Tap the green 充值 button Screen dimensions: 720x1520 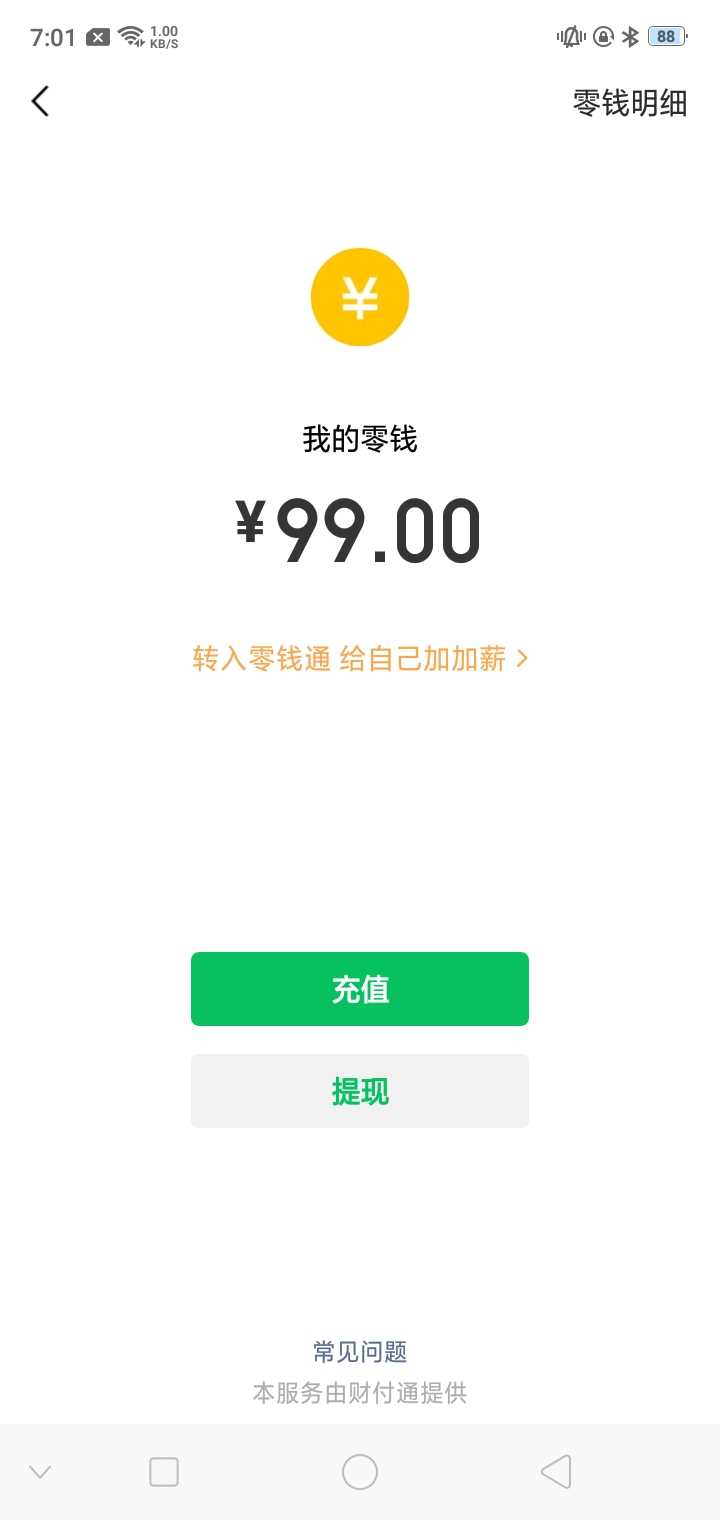359,989
